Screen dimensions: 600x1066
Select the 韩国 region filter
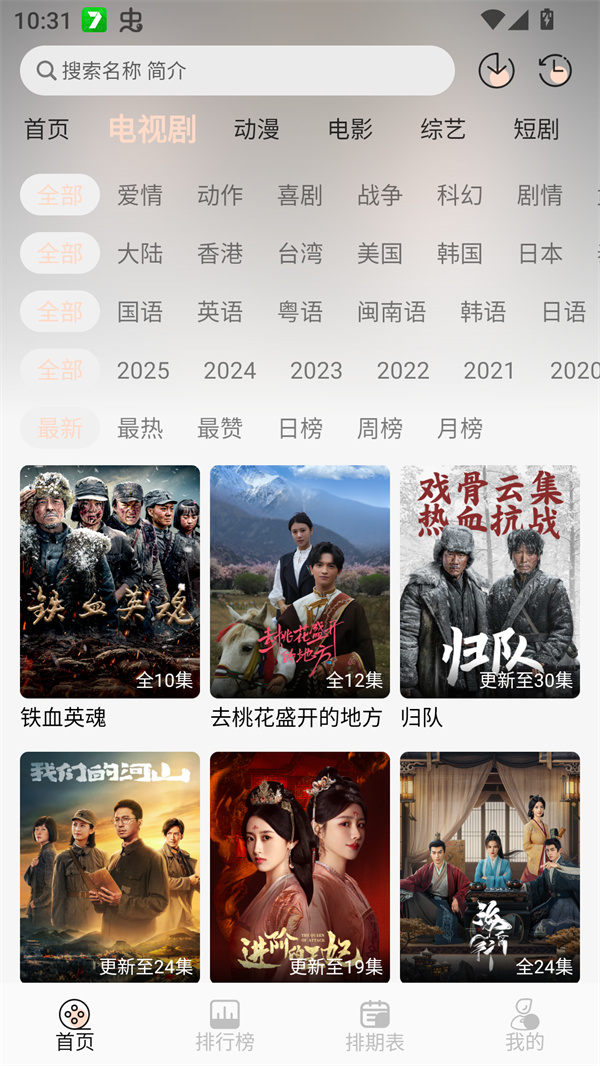(x=460, y=253)
